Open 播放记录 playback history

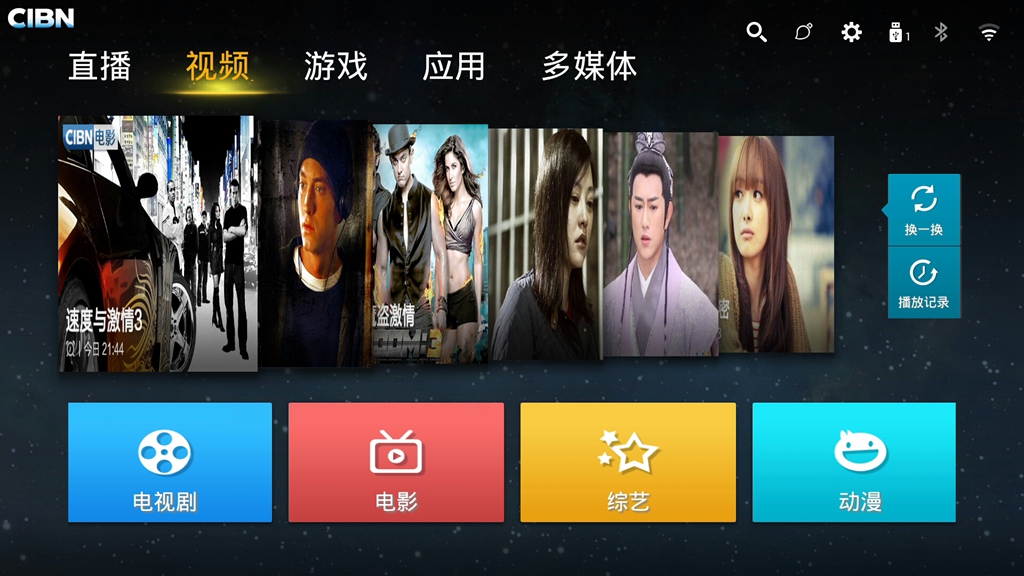(x=924, y=283)
